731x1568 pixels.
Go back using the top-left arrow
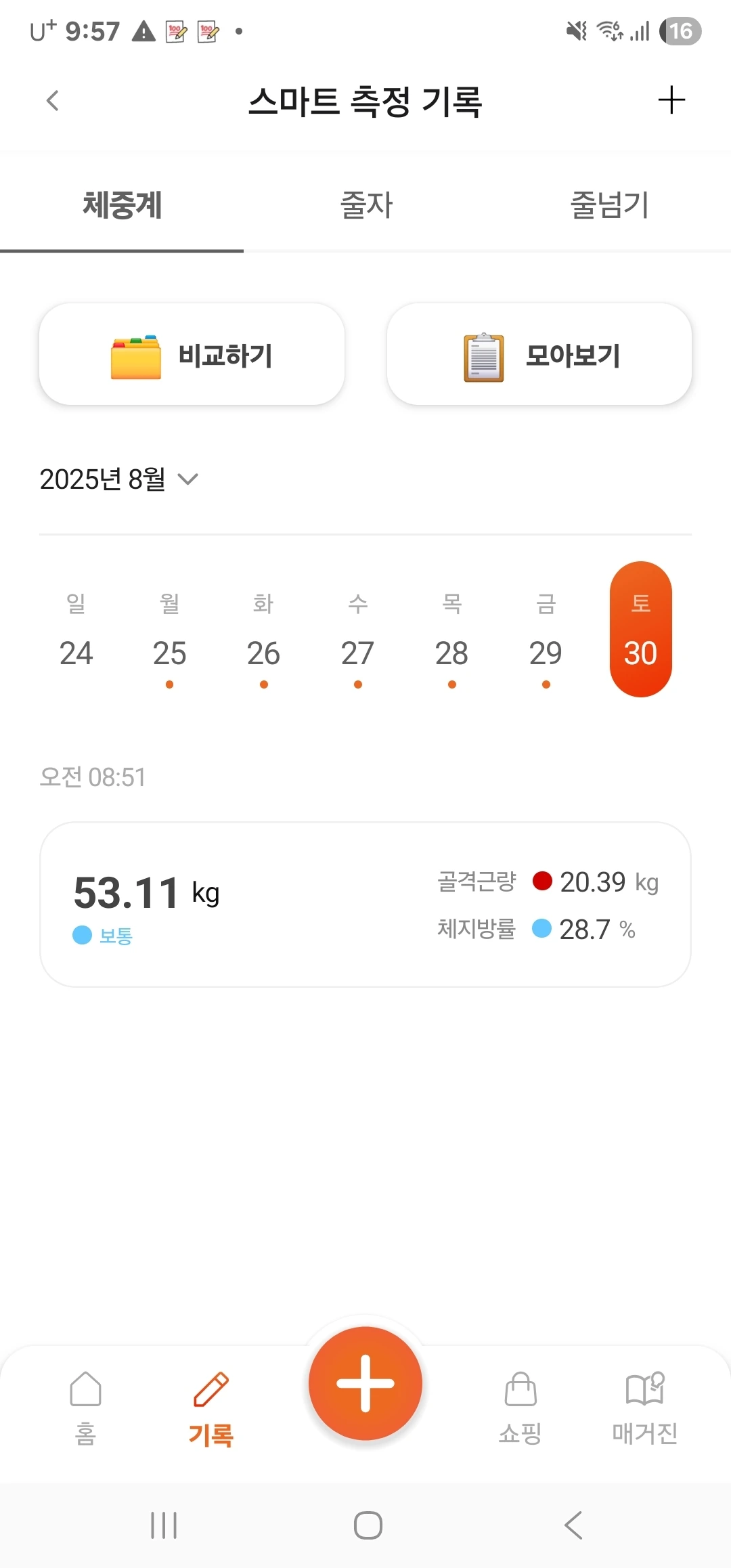tap(53, 101)
